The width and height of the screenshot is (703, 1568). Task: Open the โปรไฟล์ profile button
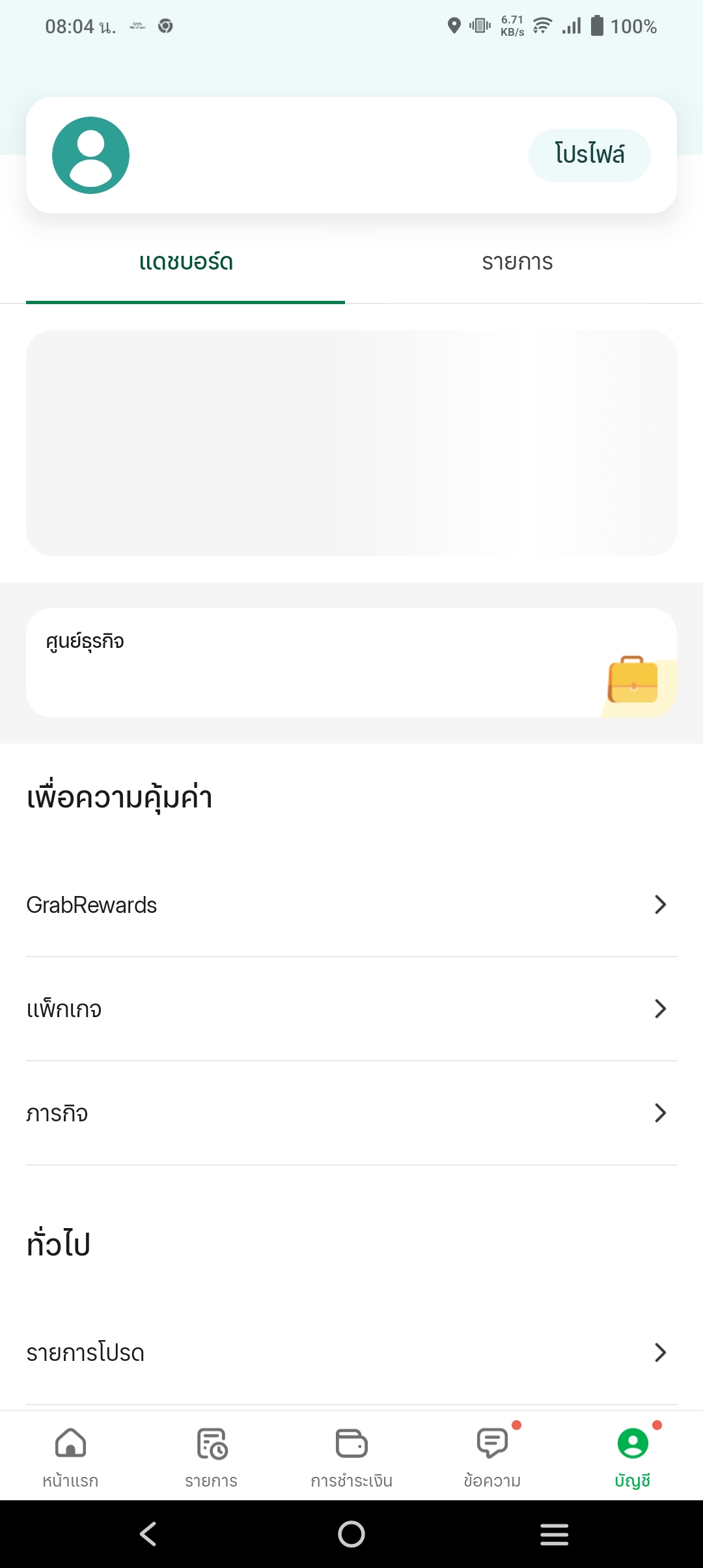pos(589,155)
